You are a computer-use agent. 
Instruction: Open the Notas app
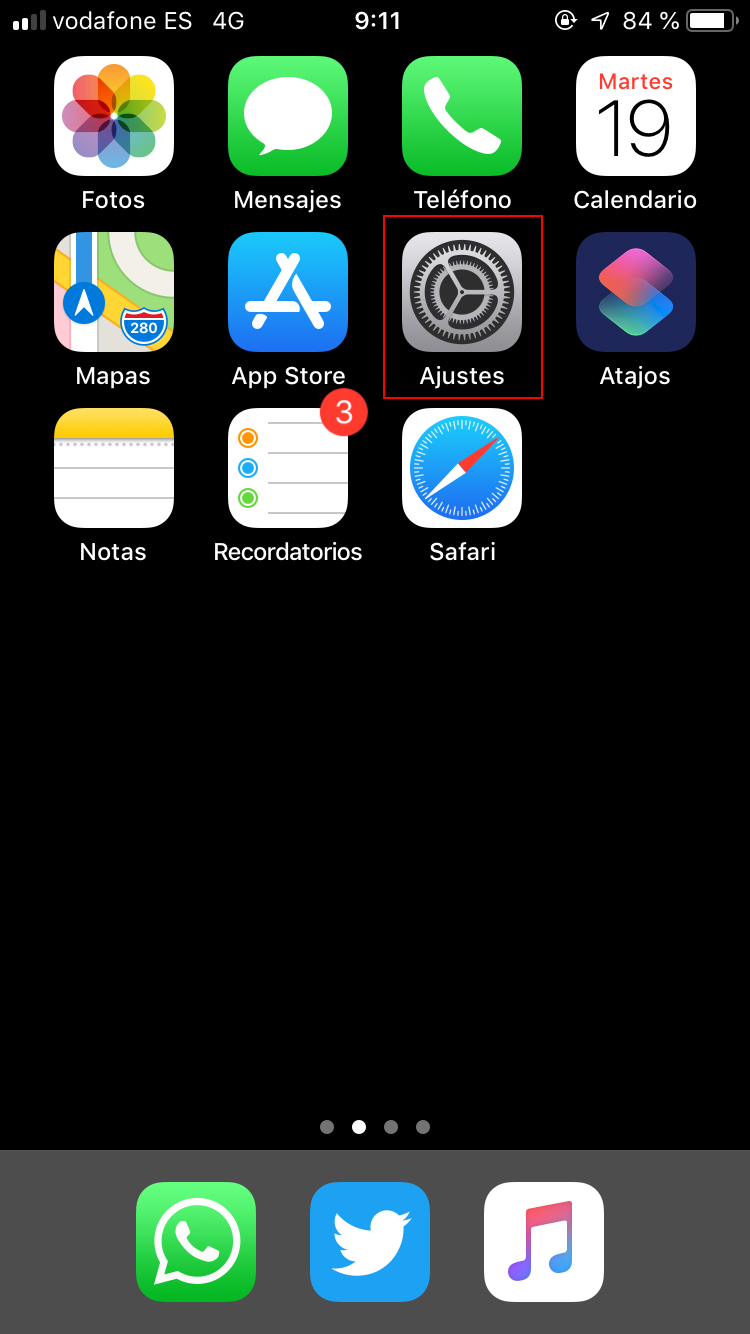point(114,468)
